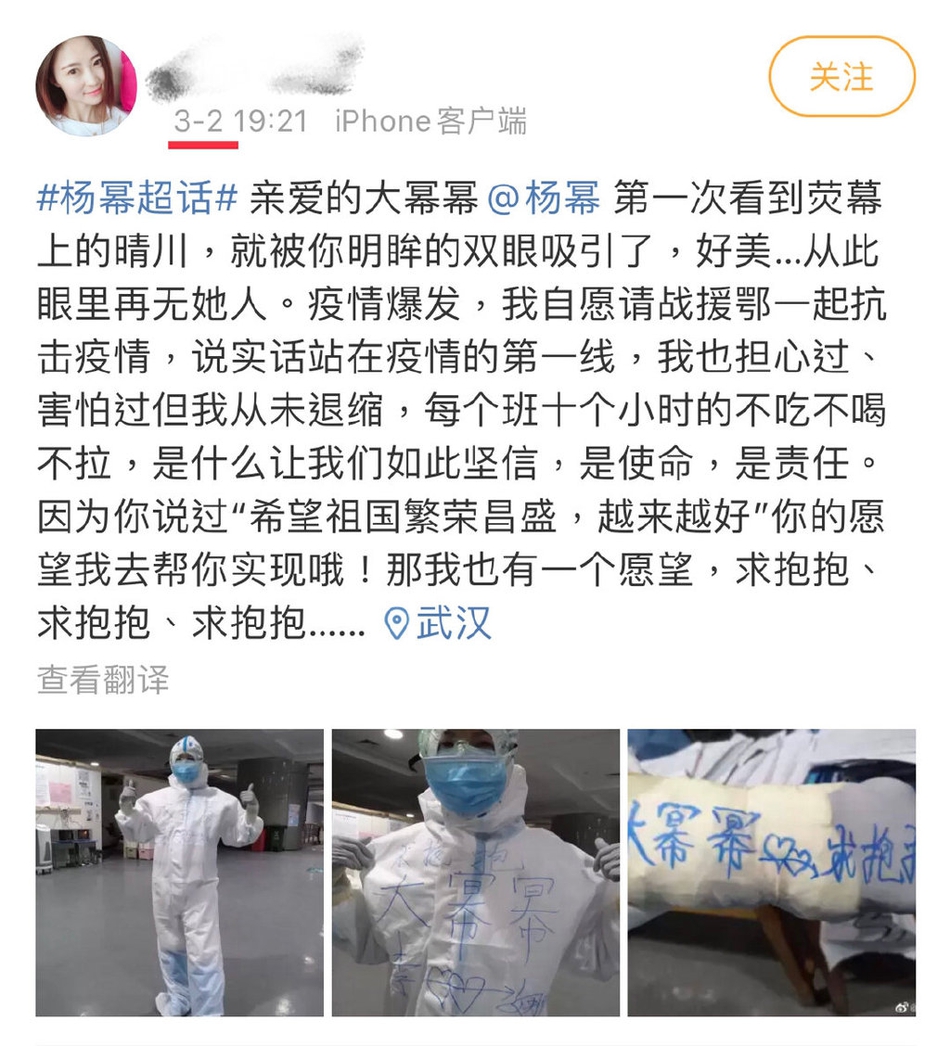Open the photo of suit with 大幂幂
This screenshot has height=1046, width=950.
coord(476,872)
